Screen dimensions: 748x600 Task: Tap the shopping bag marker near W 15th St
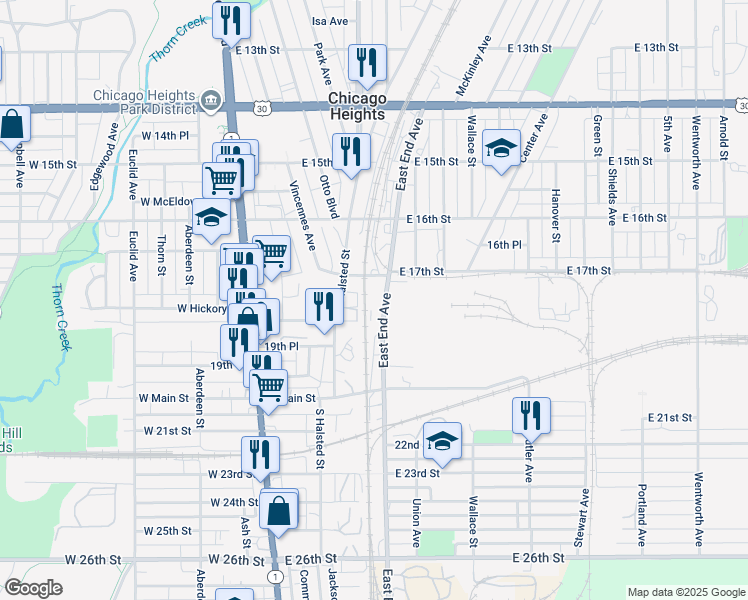coord(11,125)
